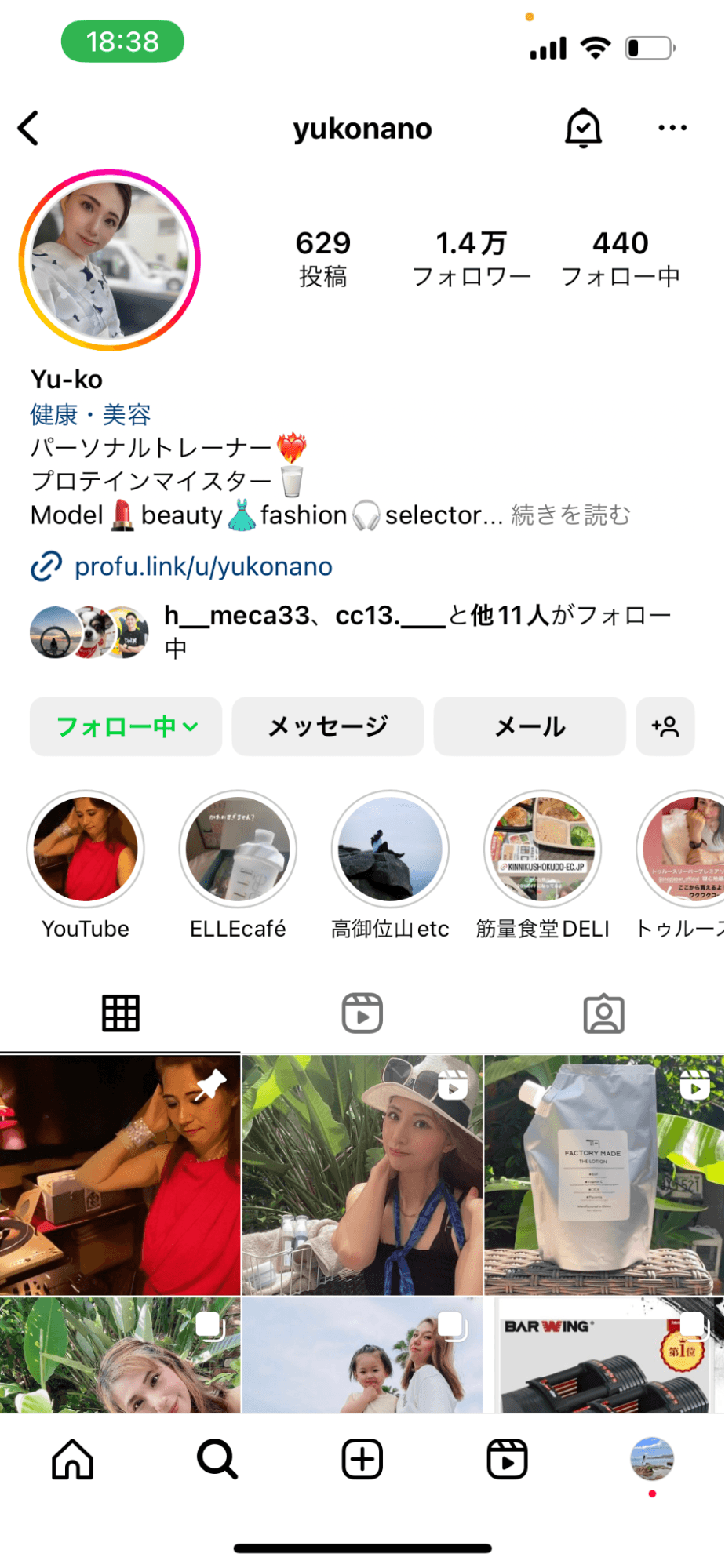Viewport: 725px width, 1568px height.
Task: Open the 筋量食堂DELI story highlight
Action: pyautogui.click(x=542, y=849)
